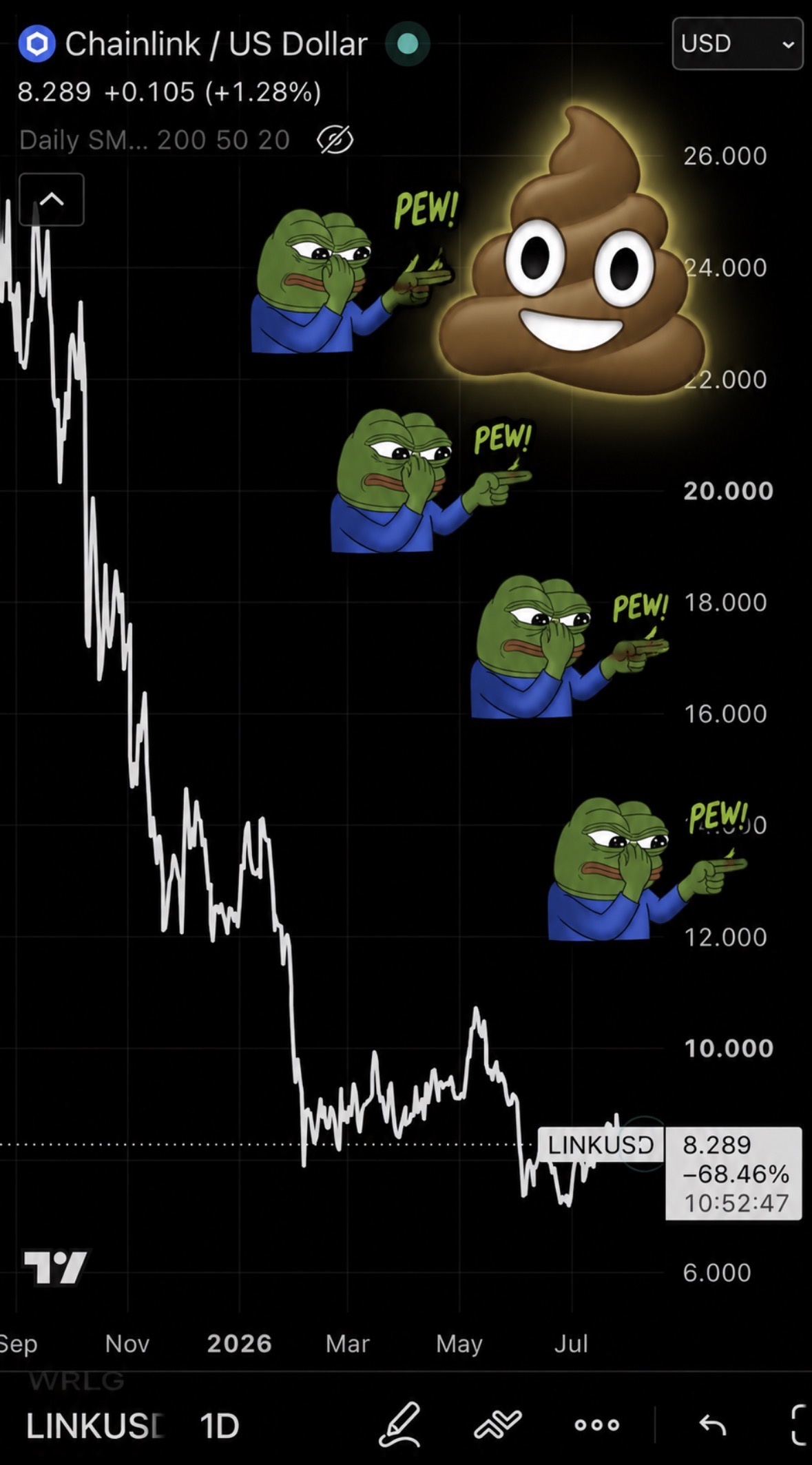Toggle Daily SMA indicator visibility eye
812x1465 pixels.
[335, 141]
